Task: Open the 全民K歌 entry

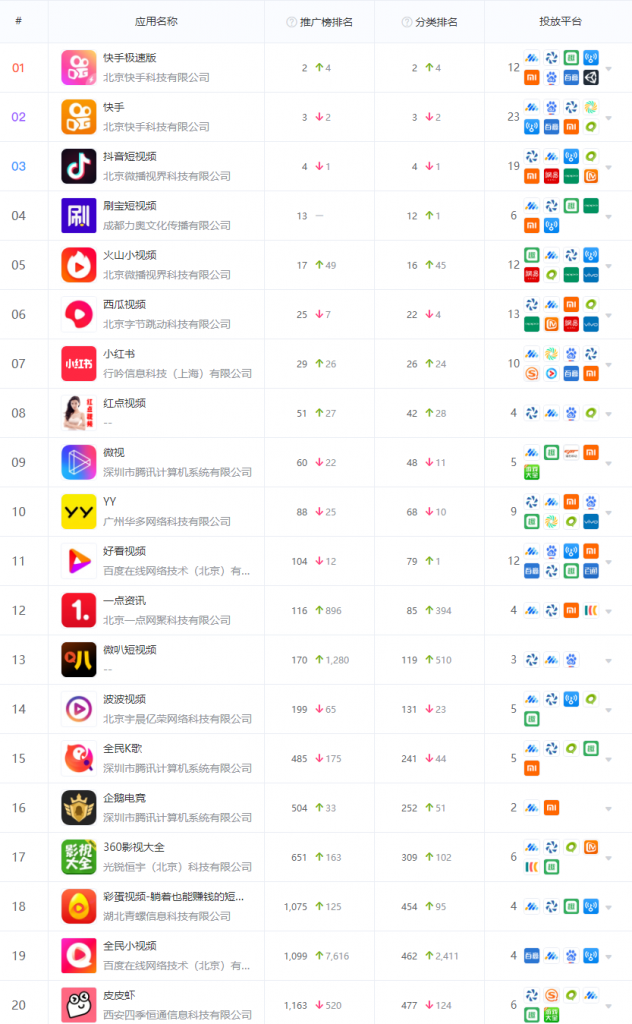Action: pos(124,748)
